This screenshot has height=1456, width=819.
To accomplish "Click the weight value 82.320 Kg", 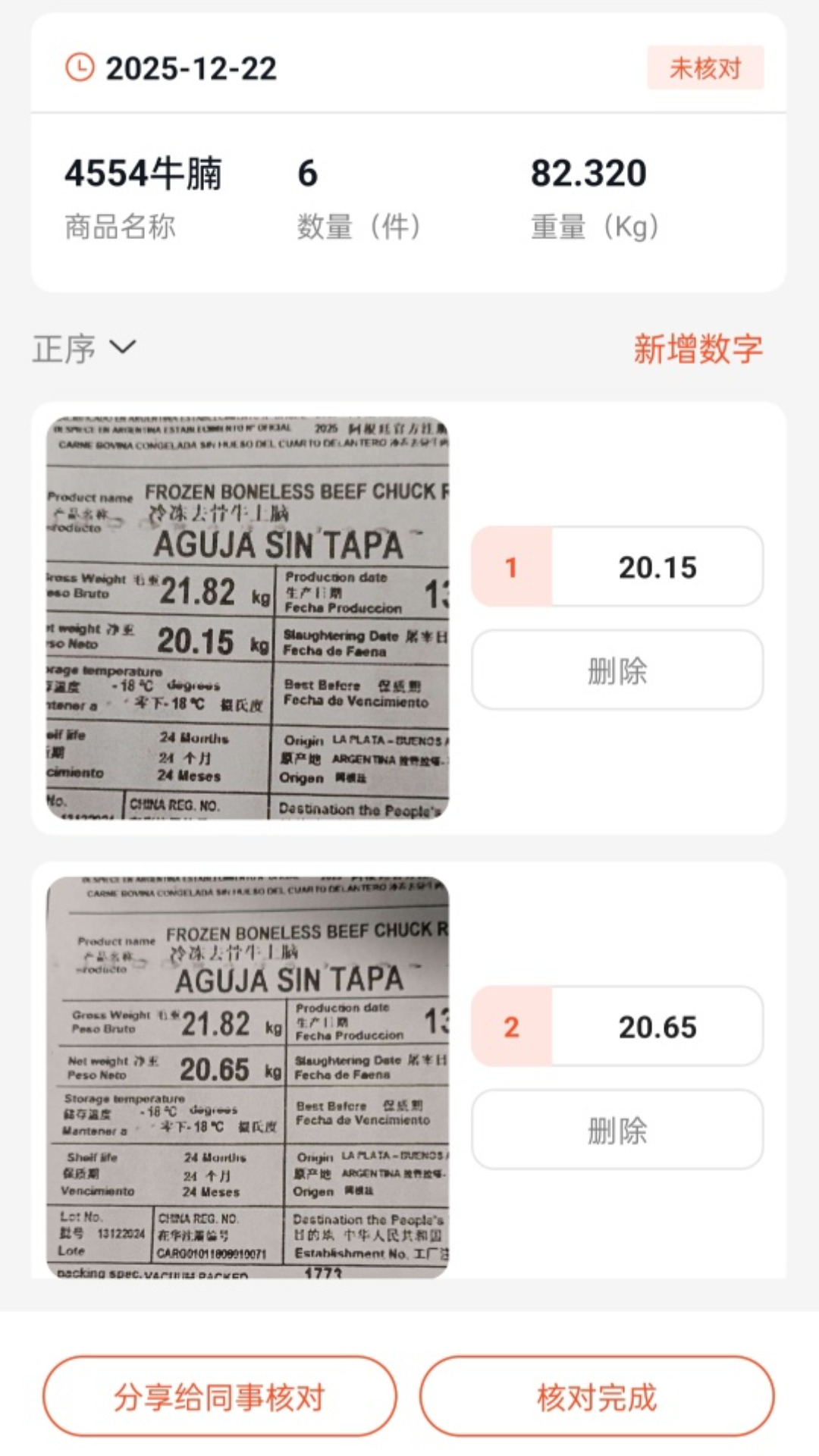I will [589, 173].
